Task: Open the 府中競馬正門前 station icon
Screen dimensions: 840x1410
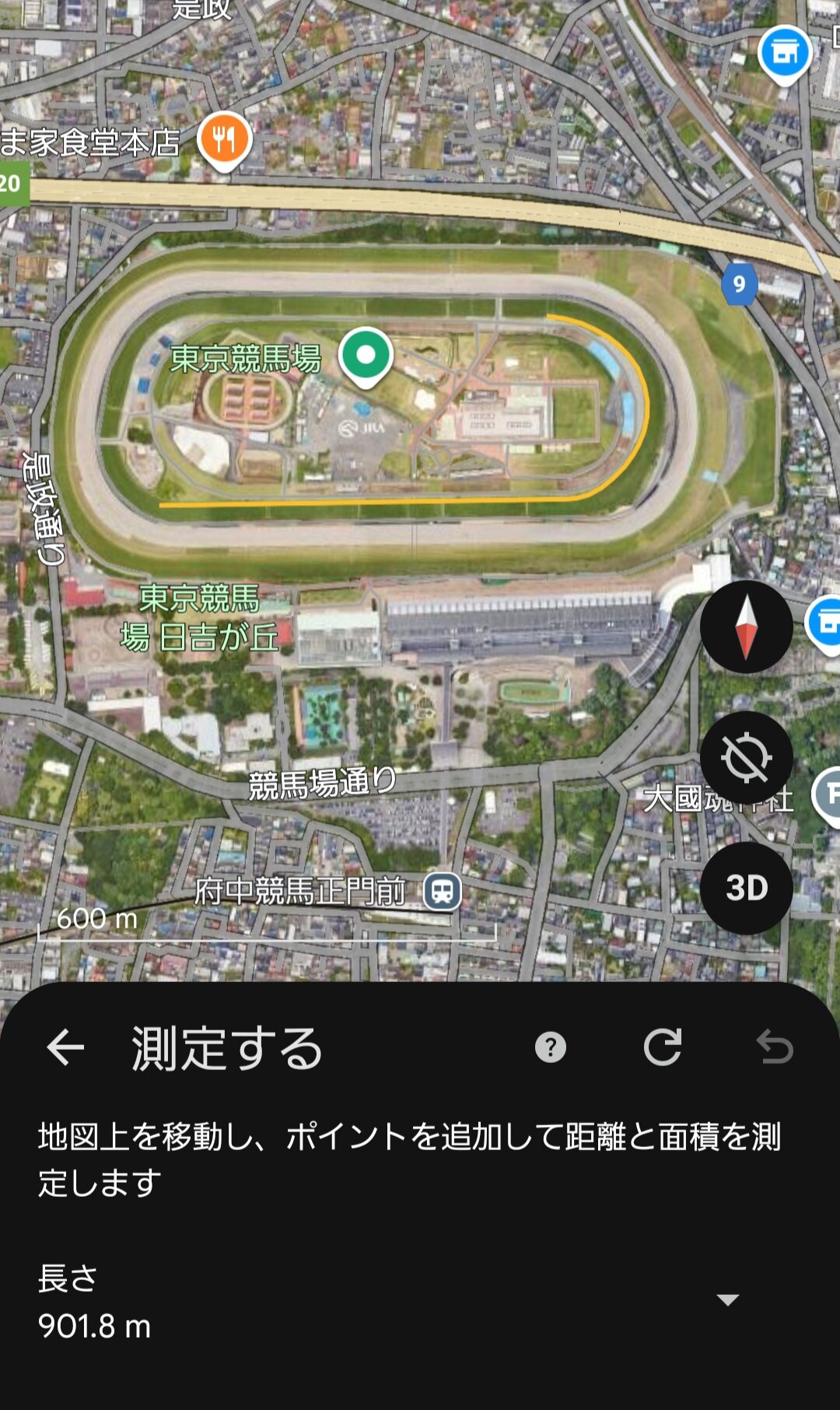Action: (443, 891)
